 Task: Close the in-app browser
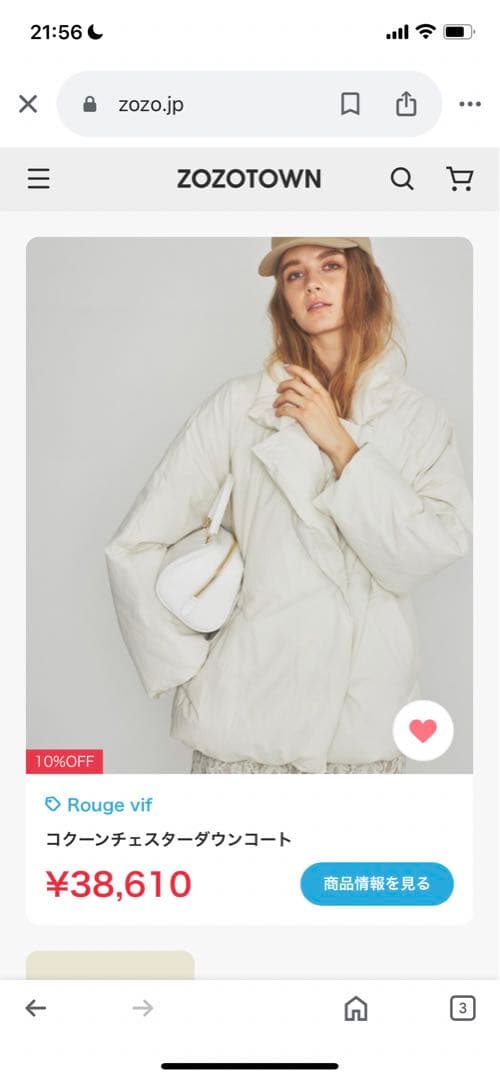click(28, 104)
